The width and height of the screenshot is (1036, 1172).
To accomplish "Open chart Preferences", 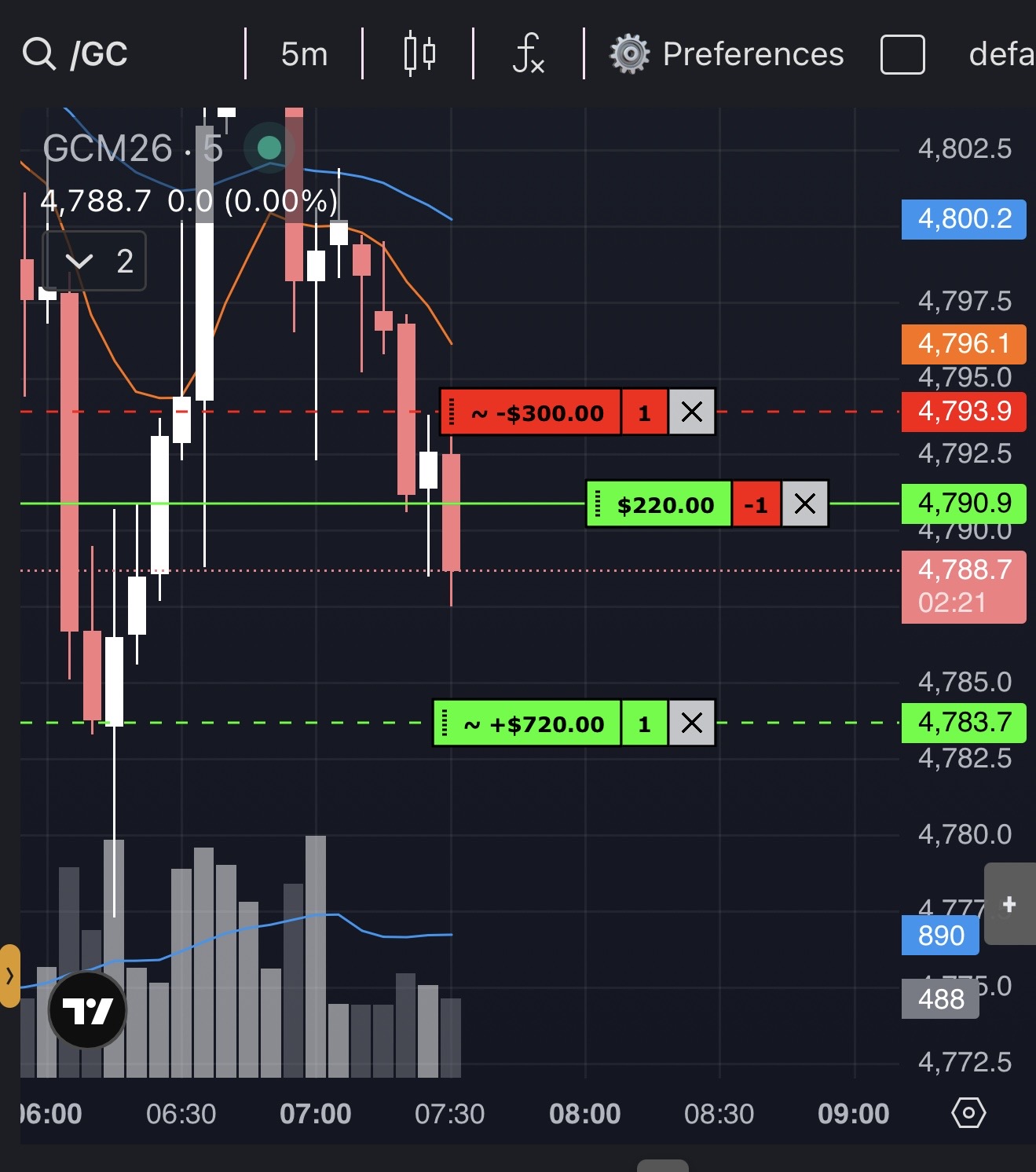I will [x=727, y=54].
